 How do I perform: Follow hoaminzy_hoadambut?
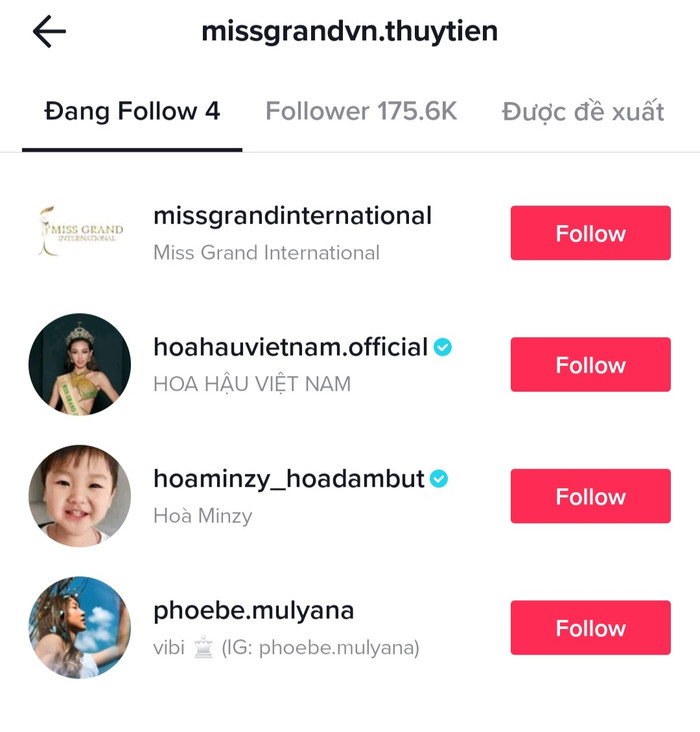pos(590,497)
